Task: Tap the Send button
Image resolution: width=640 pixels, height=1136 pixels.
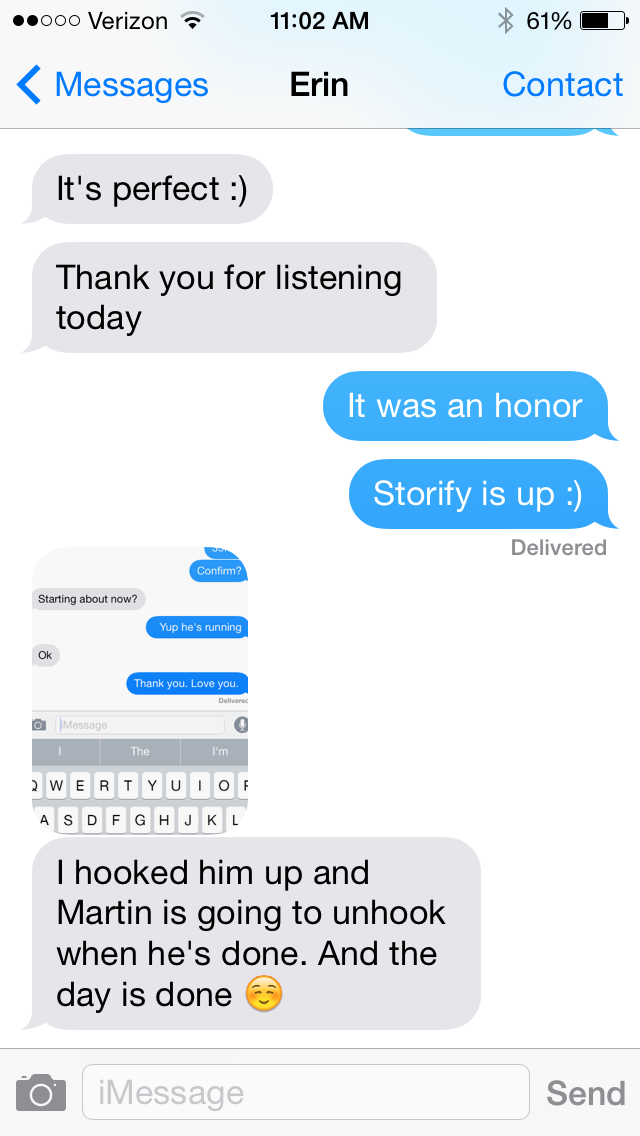Action: click(585, 1093)
